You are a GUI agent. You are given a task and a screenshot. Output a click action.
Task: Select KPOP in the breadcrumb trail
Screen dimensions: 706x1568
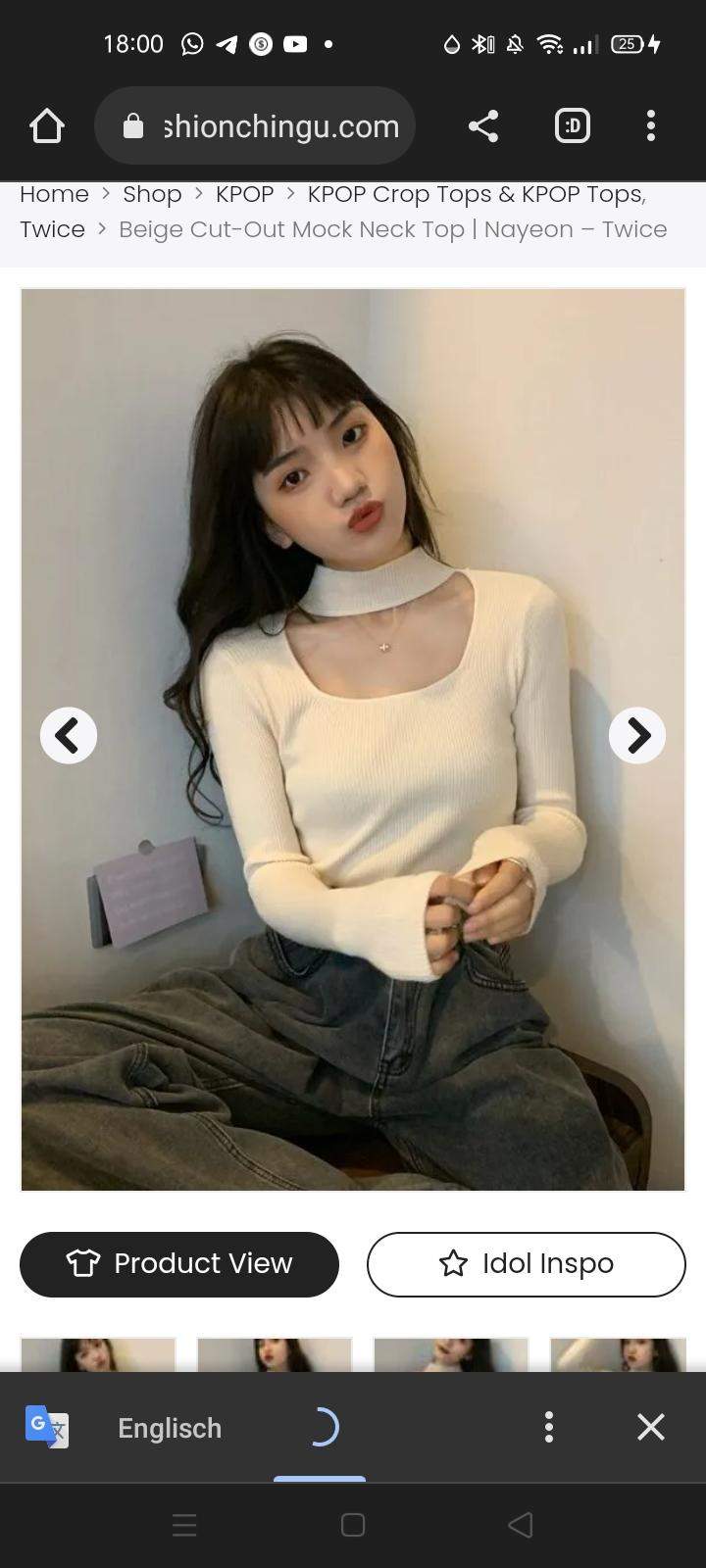pyautogui.click(x=244, y=194)
